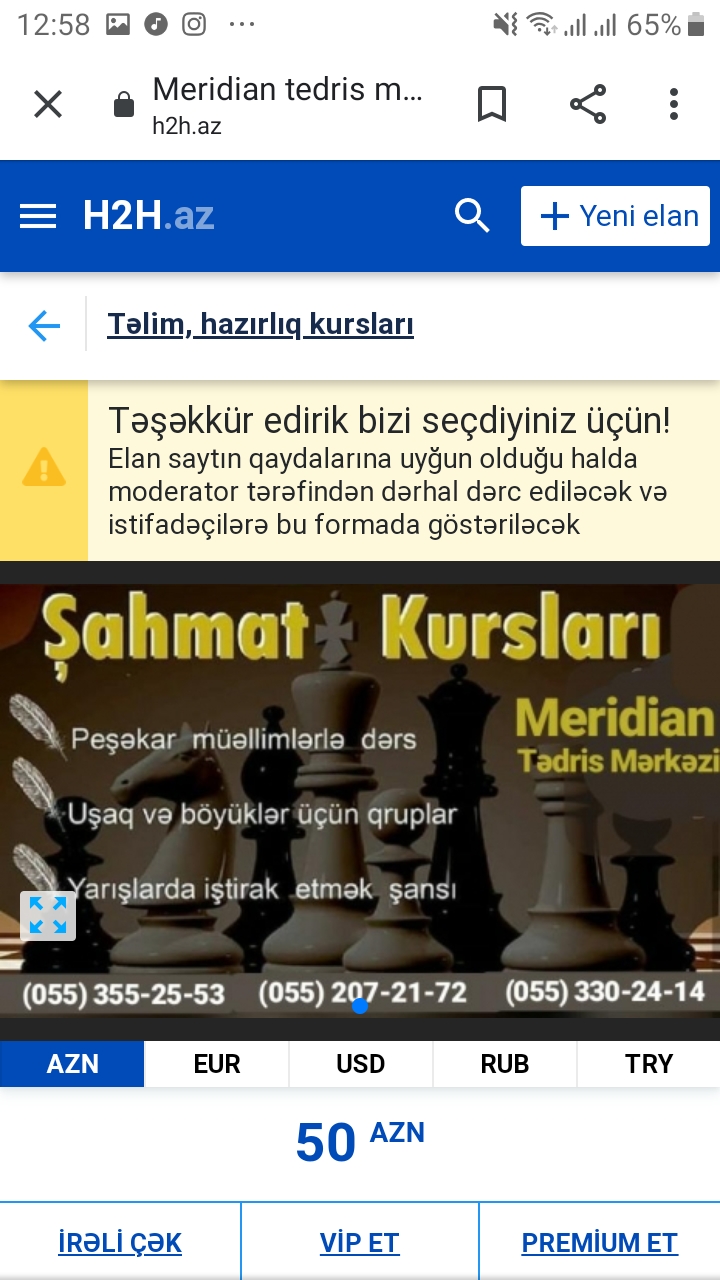Switch price currency to RUB

[x=505, y=1064]
